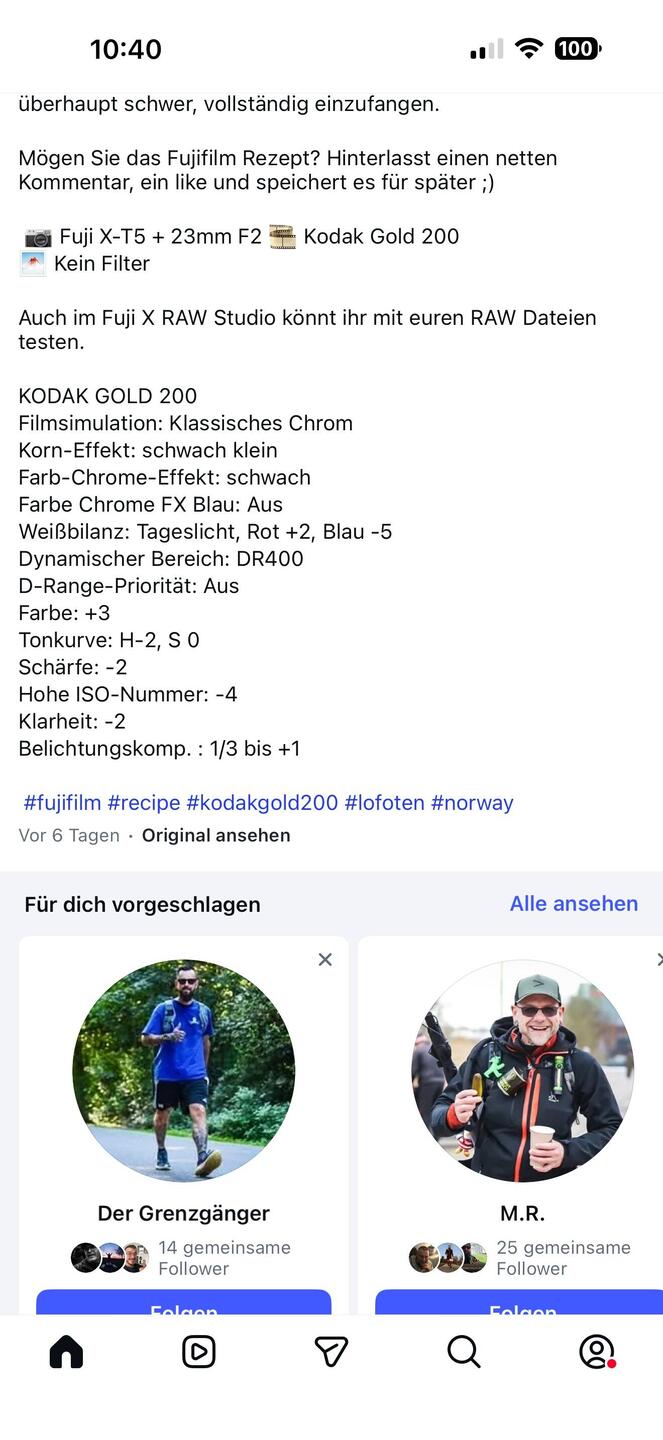Open direct messages tab
This screenshot has height=1440, width=663.
coord(331,1352)
